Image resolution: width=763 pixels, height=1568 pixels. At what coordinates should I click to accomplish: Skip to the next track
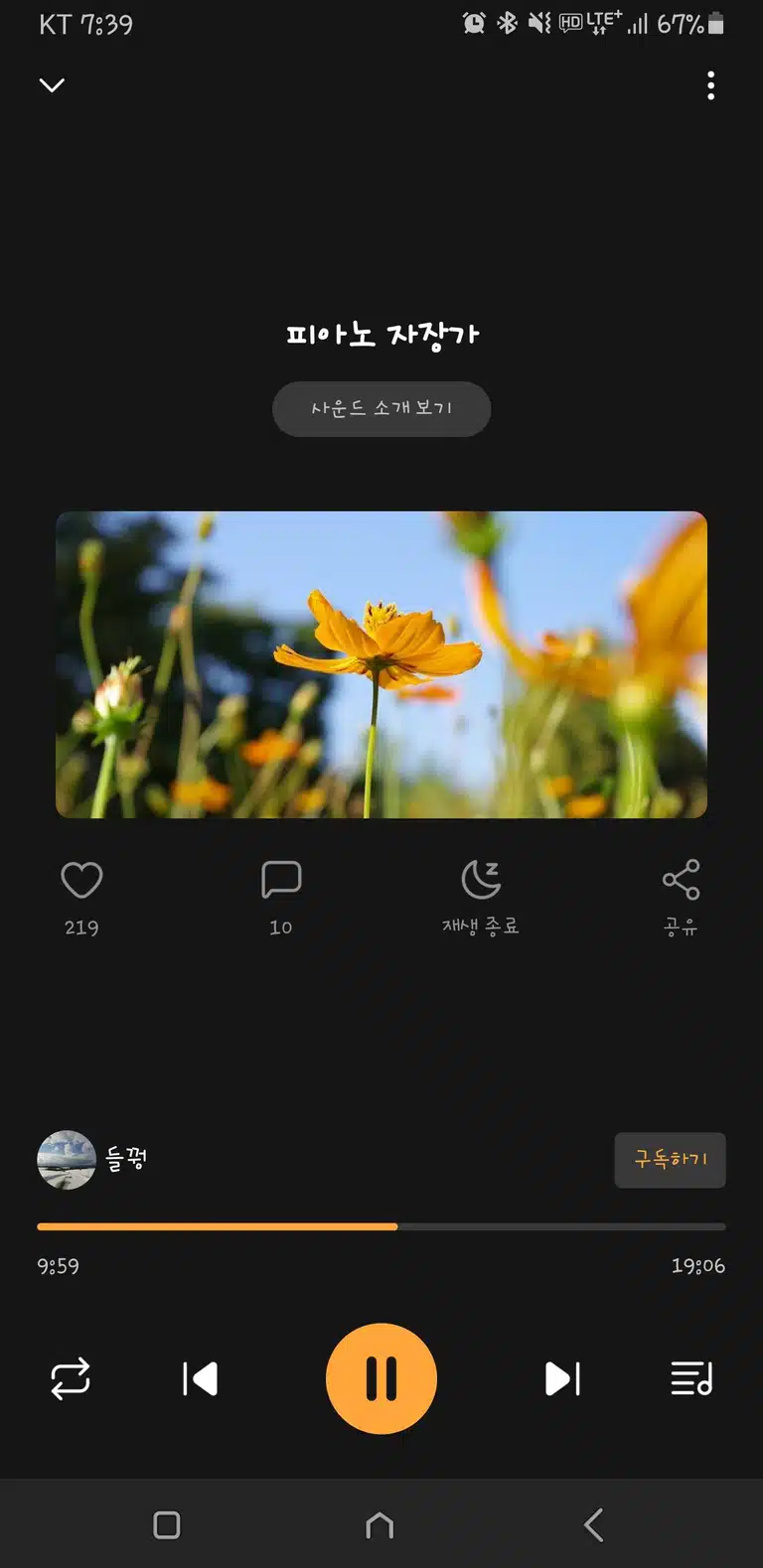coord(562,1378)
